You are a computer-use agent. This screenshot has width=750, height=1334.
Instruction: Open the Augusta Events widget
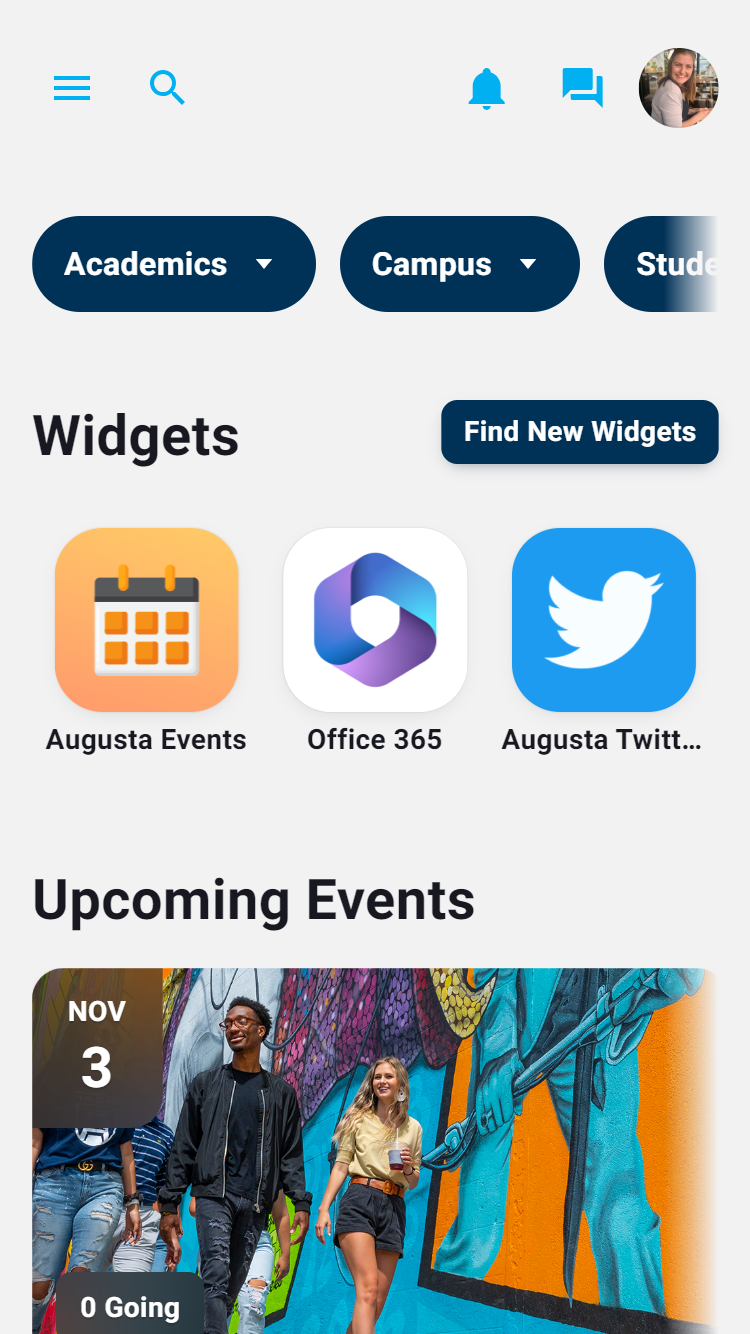147,620
